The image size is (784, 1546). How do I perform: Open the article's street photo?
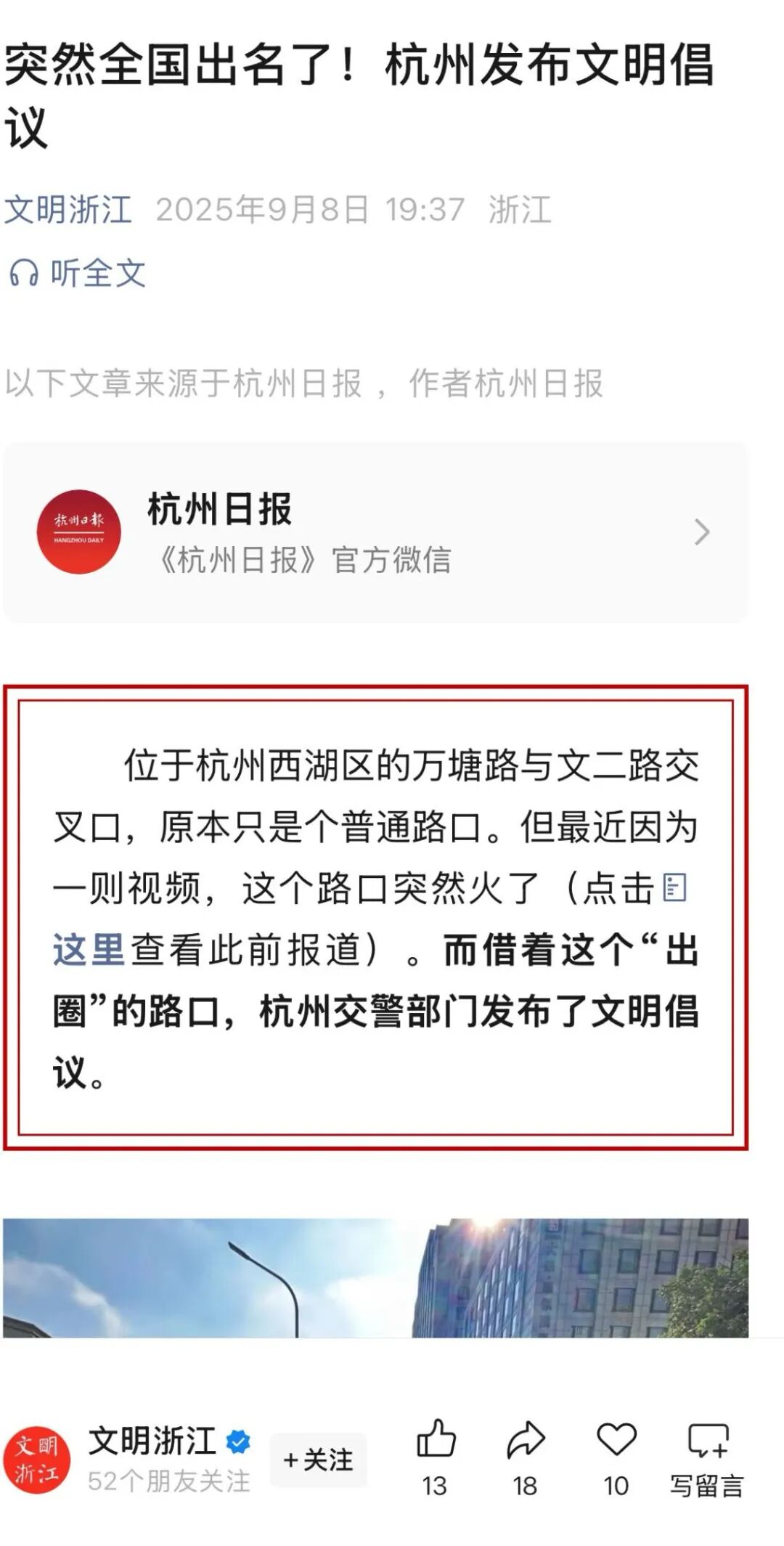pyautogui.click(x=375, y=1277)
